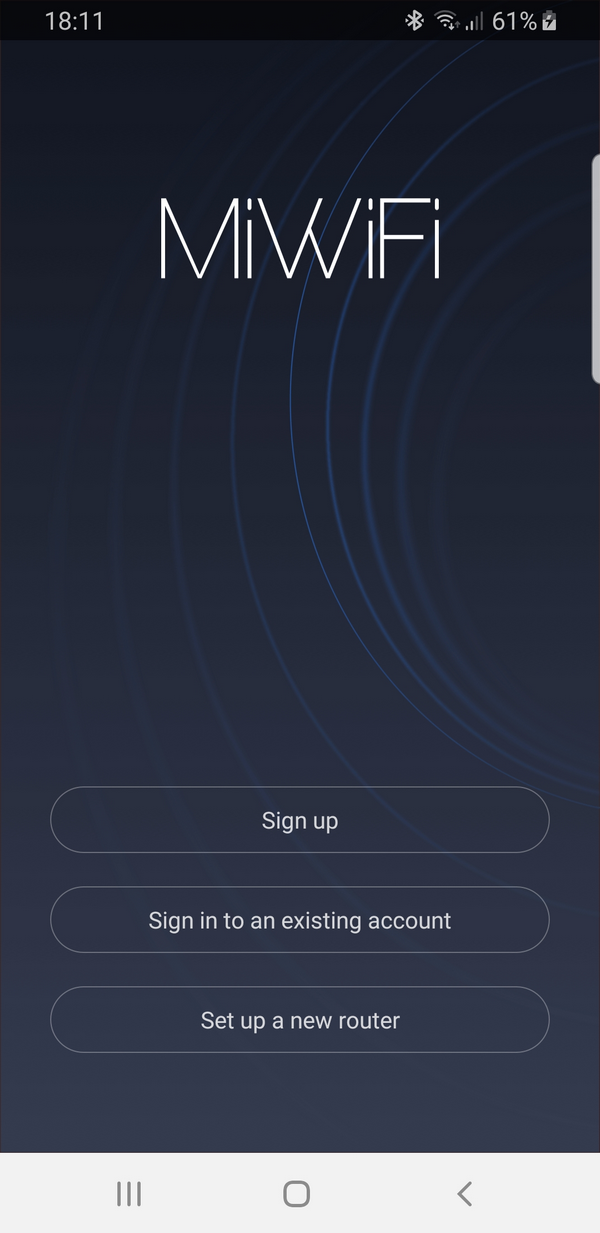600x1233 pixels.
Task: Open the recent apps overview
Action: (129, 1193)
